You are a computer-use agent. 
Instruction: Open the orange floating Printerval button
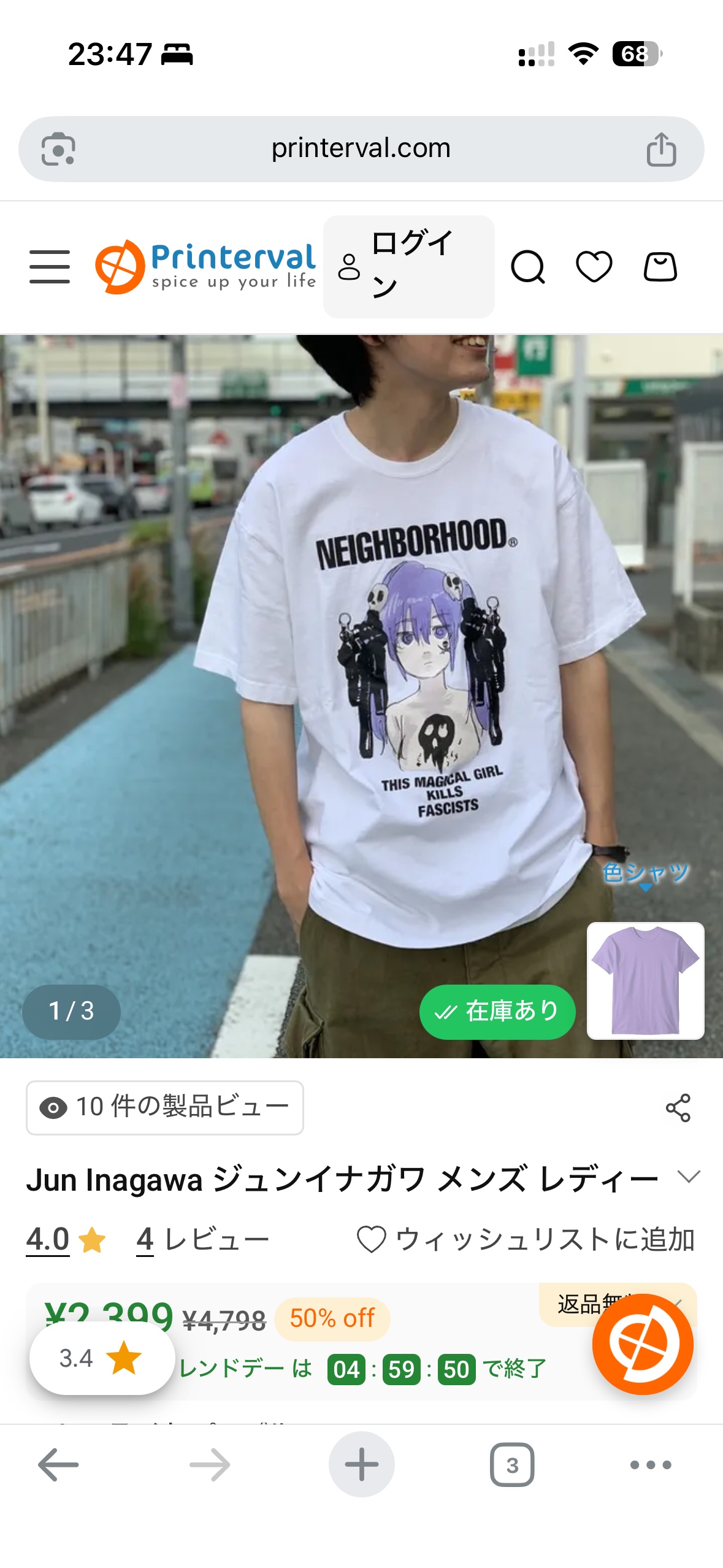(642, 1344)
